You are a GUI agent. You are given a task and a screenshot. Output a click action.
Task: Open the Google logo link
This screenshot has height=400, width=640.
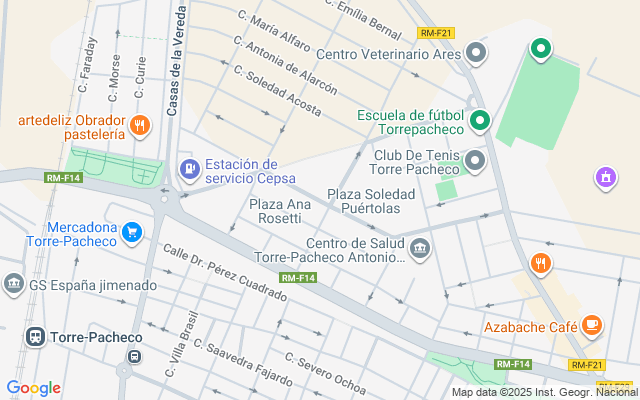click(x=33, y=388)
